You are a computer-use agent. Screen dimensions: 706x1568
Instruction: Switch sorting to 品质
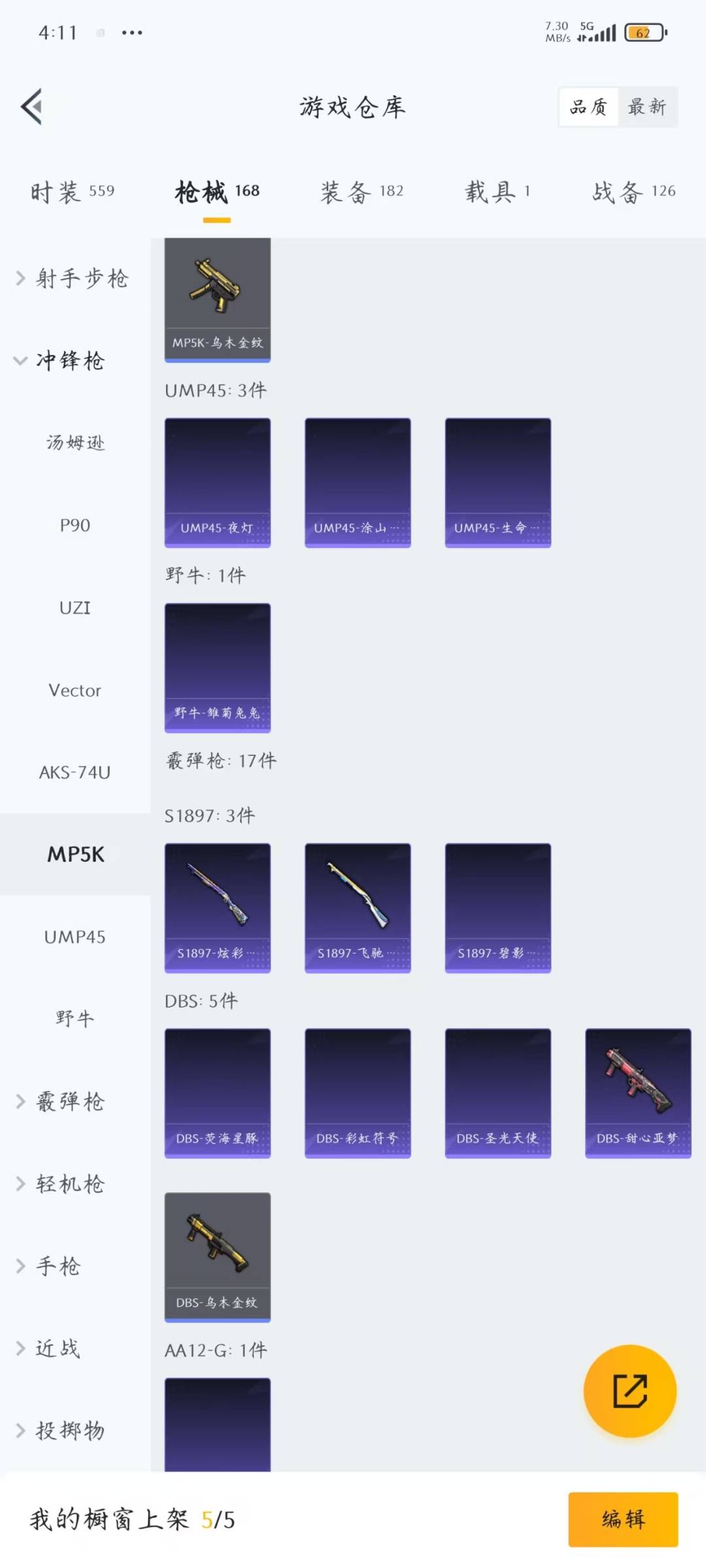click(588, 106)
